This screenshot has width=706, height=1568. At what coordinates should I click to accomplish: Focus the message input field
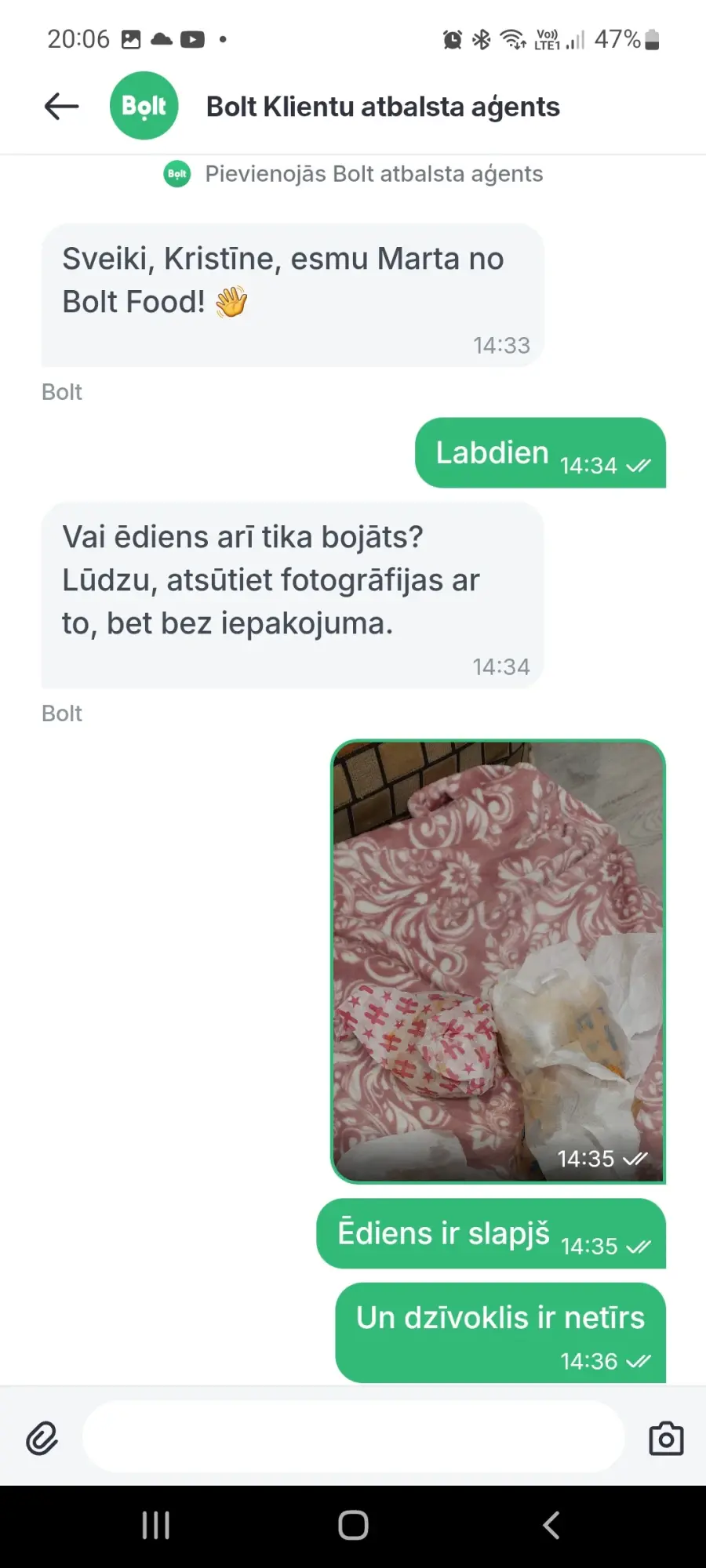pyautogui.click(x=353, y=1436)
